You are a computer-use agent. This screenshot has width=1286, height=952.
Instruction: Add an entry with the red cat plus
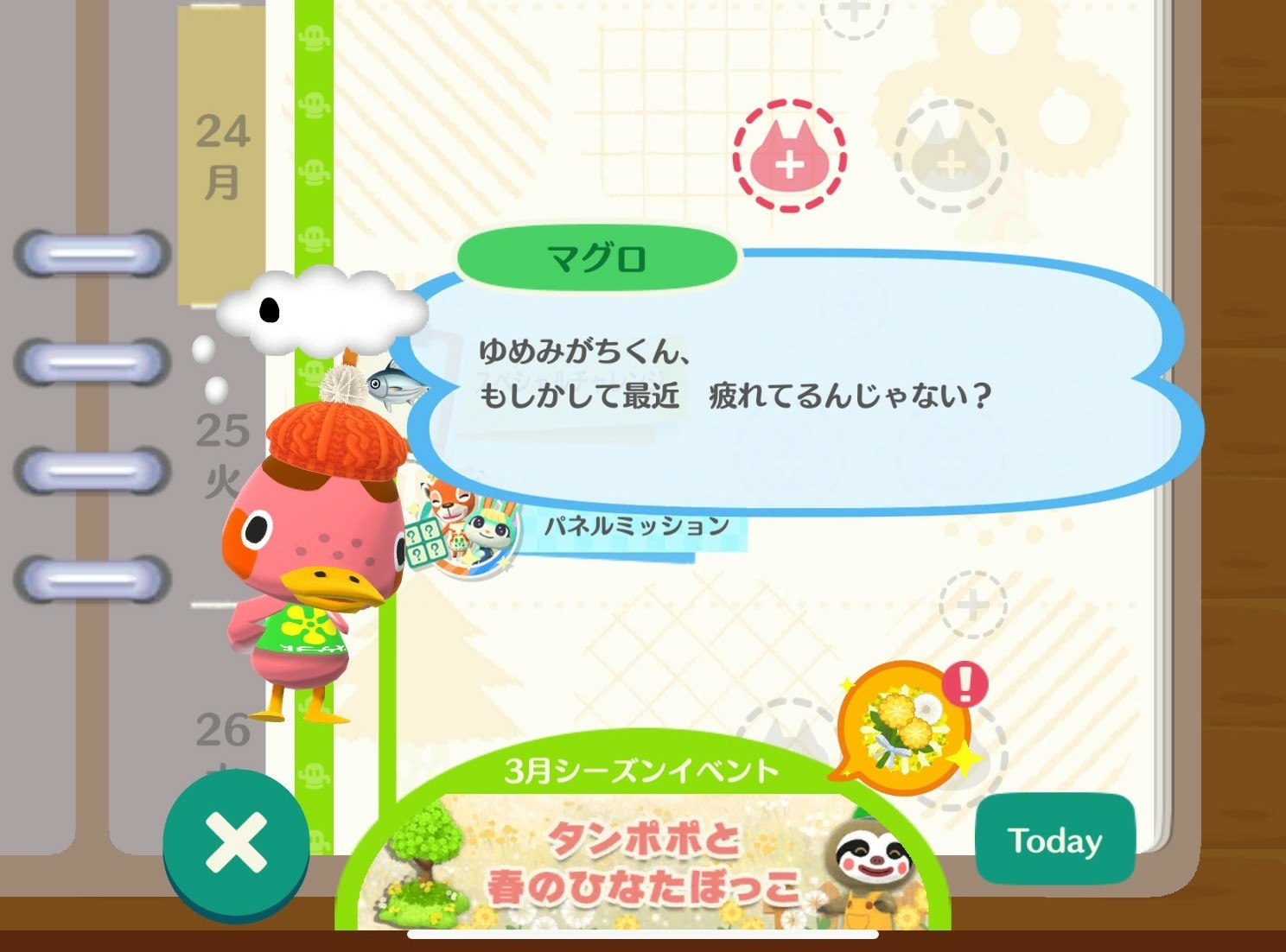(x=789, y=156)
